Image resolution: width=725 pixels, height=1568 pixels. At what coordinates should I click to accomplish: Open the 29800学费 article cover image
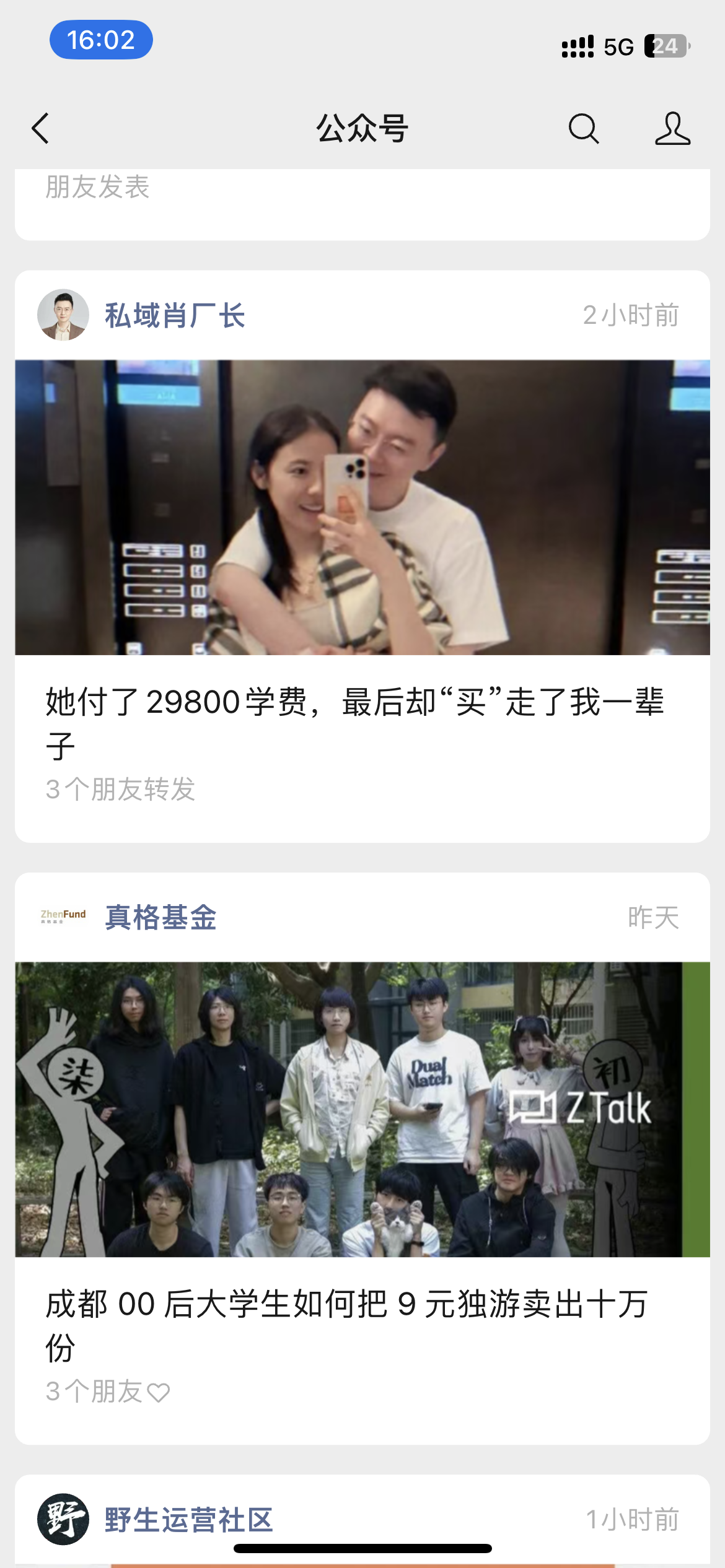pyautogui.click(x=362, y=507)
